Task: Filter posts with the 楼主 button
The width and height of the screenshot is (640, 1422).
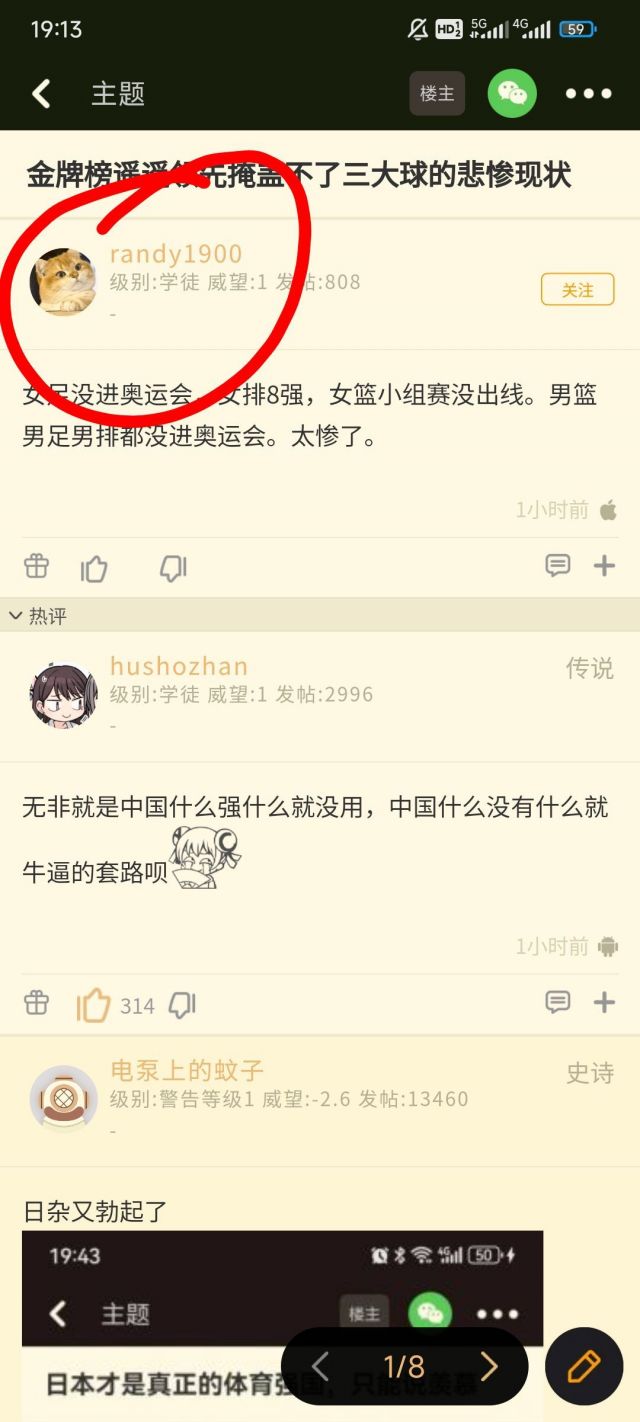Action: (x=437, y=94)
